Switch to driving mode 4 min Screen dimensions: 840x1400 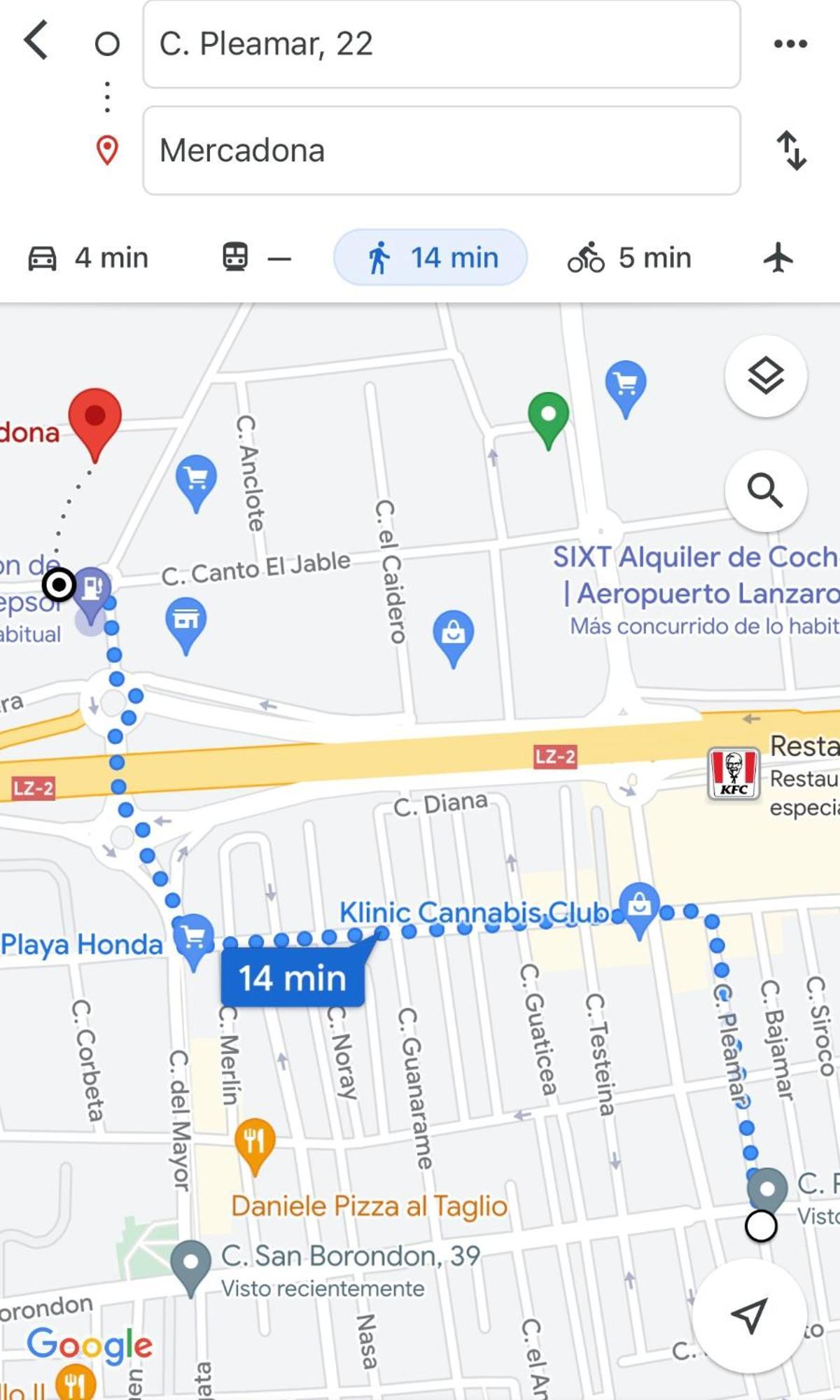pyautogui.click(x=88, y=258)
